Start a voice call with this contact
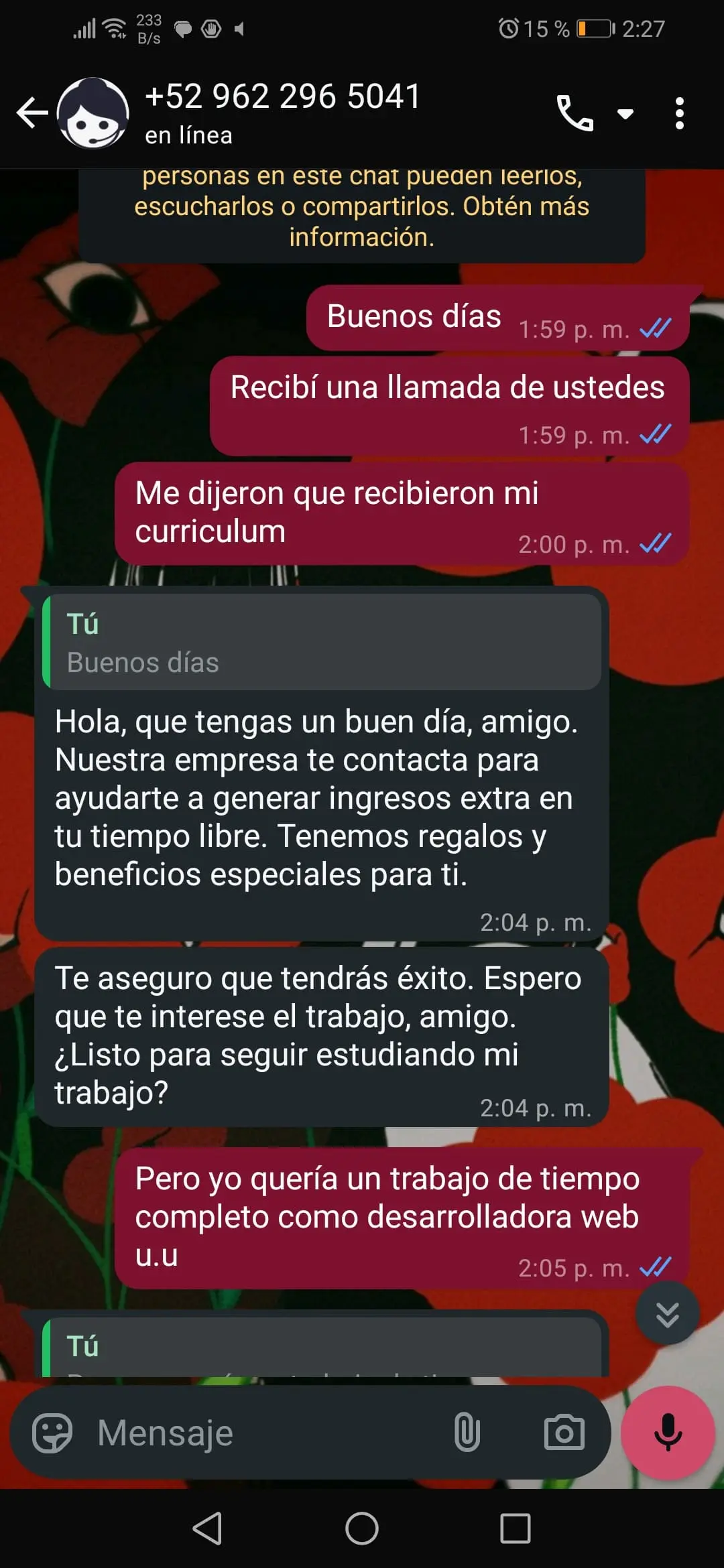Screen dimensions: 724x1568 (575, 113)
